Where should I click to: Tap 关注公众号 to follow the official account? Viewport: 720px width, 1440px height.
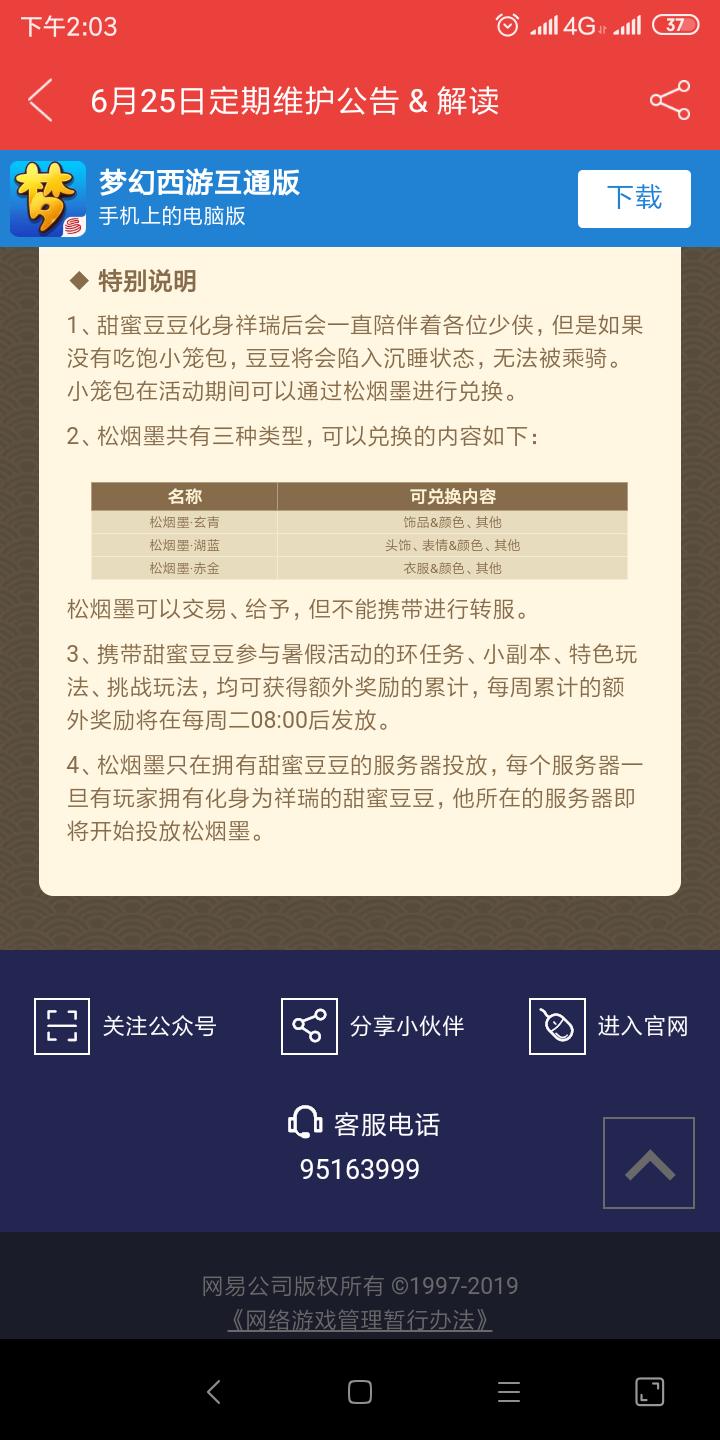[125, 1026]
